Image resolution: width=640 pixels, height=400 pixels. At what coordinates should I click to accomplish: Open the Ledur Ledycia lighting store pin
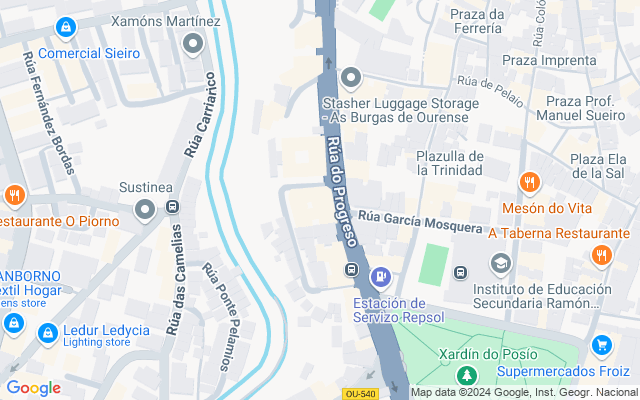pos(47,334)
